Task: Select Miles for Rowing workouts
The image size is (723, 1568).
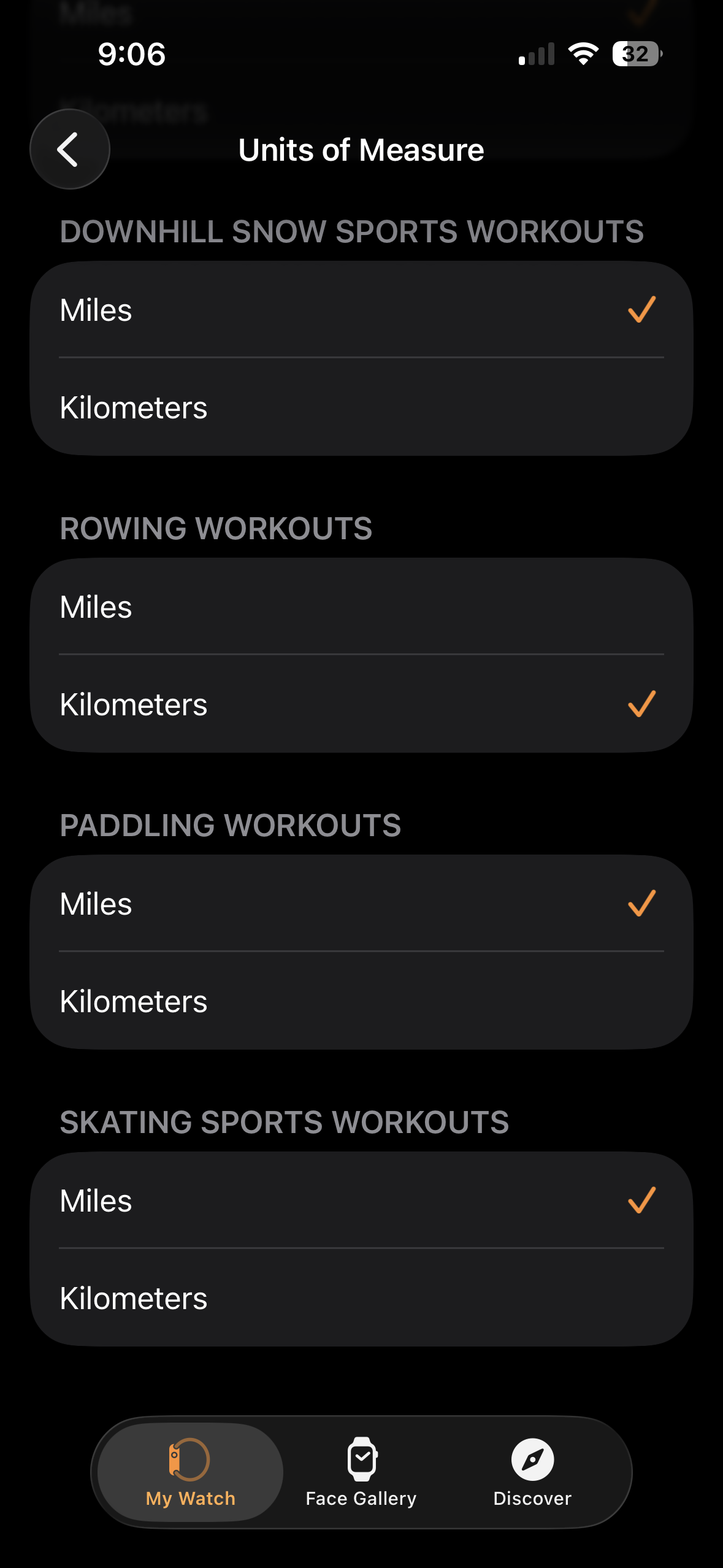Action: pos(361,607)
